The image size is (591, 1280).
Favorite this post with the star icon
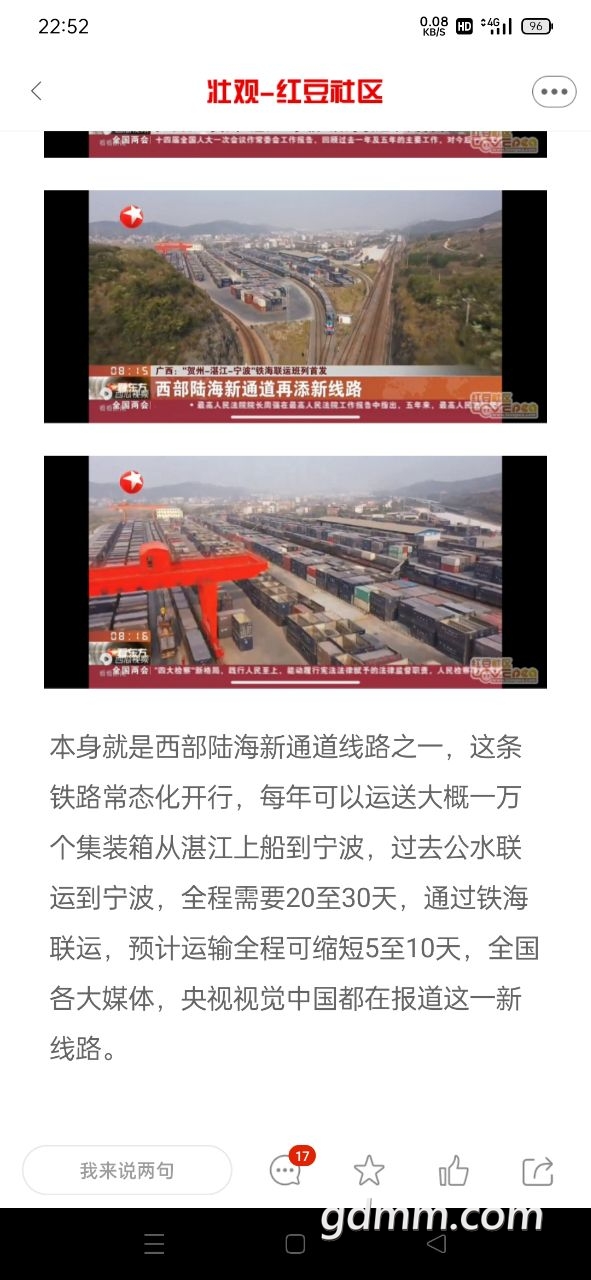point(369,1170)
